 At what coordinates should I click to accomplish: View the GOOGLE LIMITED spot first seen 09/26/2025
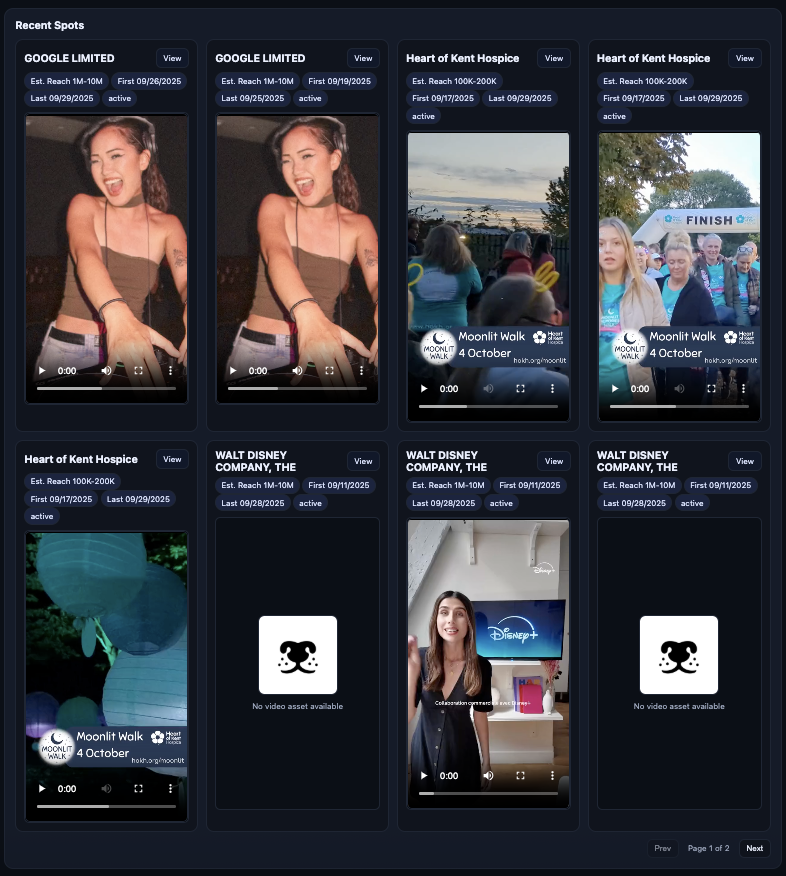click(172, 58)
